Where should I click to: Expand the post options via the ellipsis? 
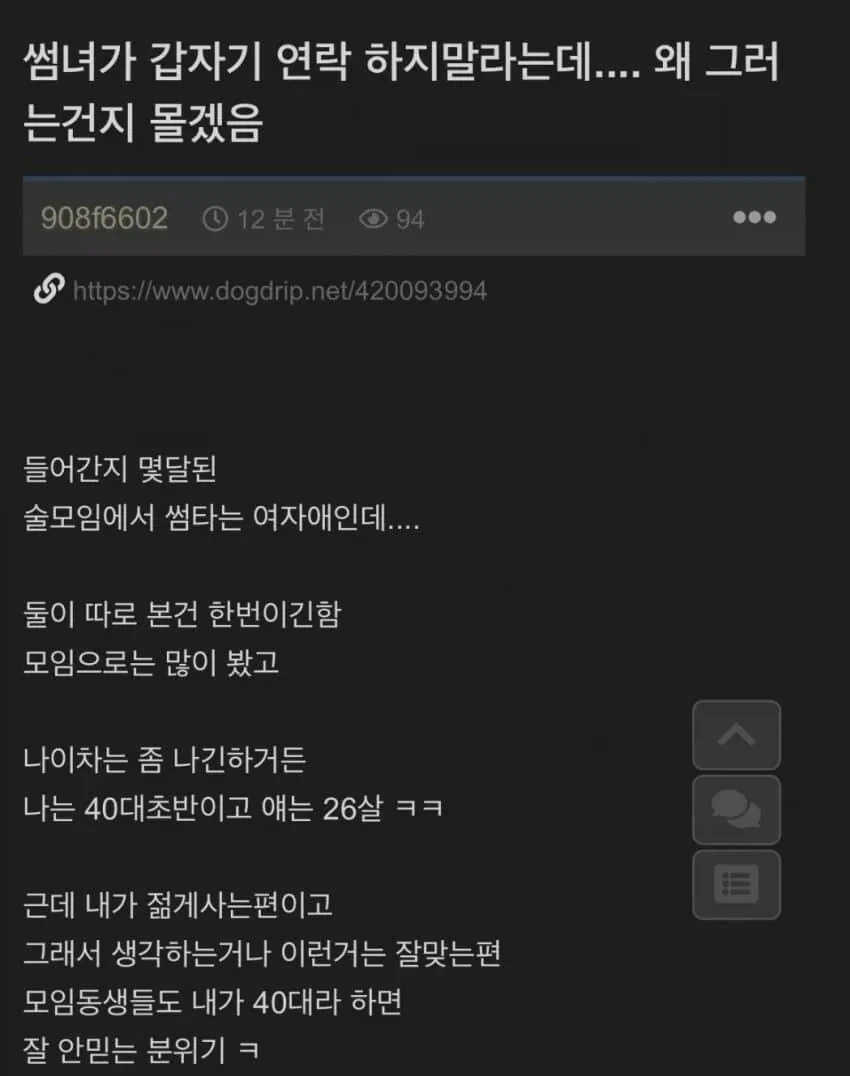(x=753, y=217)
